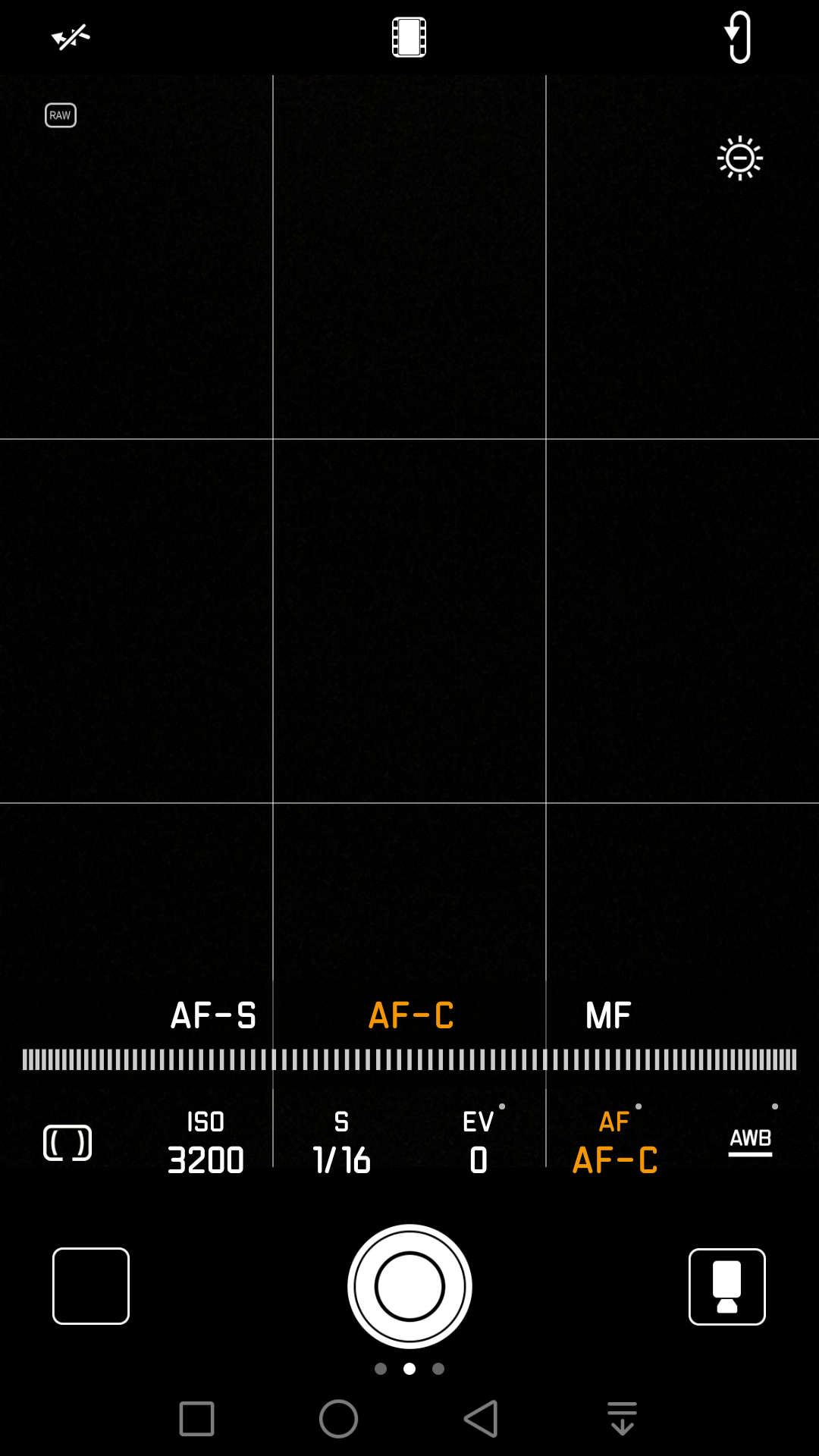Hide the navigation bar
Screen dimensions: 819x1456
[622, 1419]
